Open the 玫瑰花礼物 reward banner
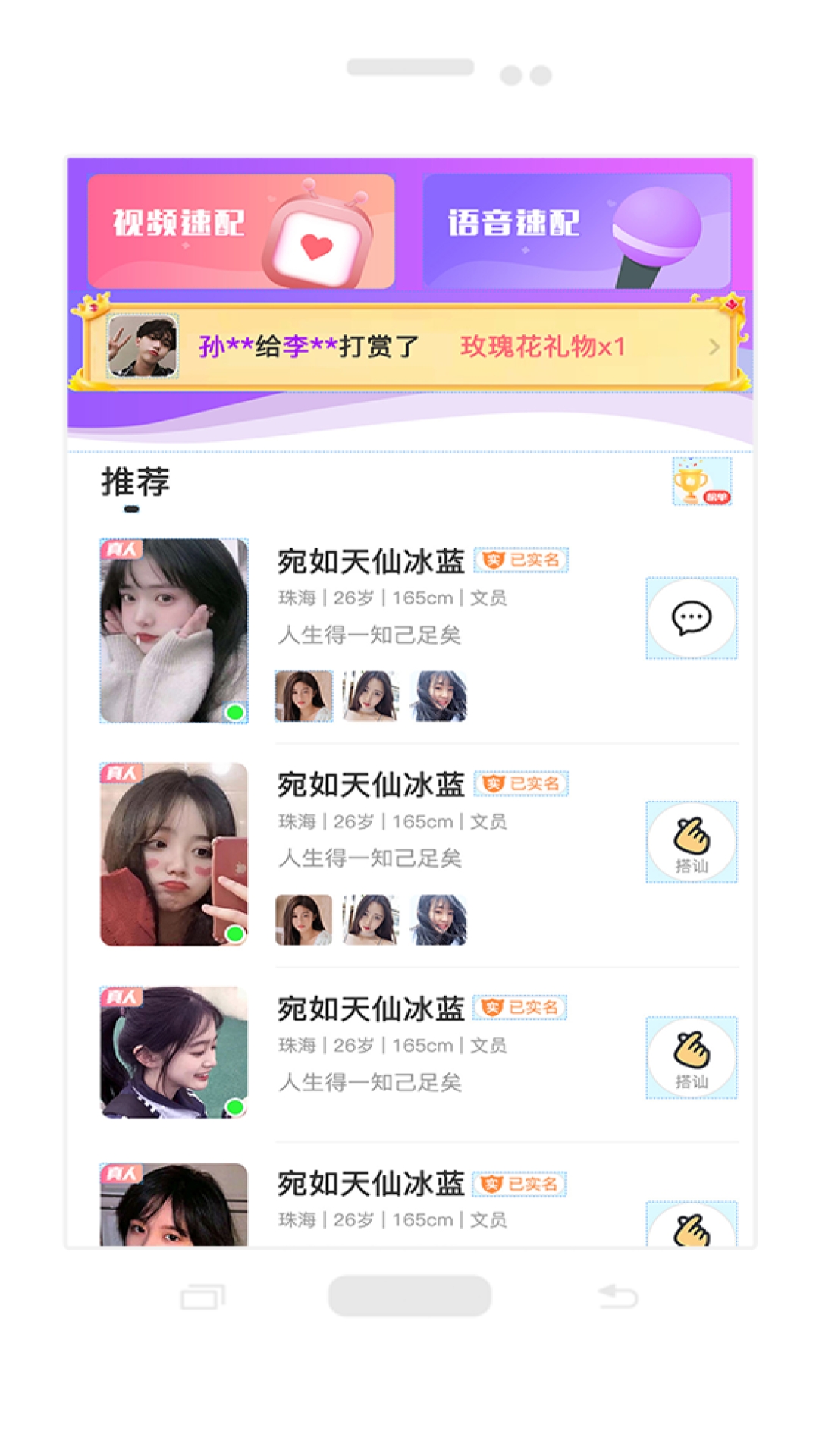 [409, 347]
